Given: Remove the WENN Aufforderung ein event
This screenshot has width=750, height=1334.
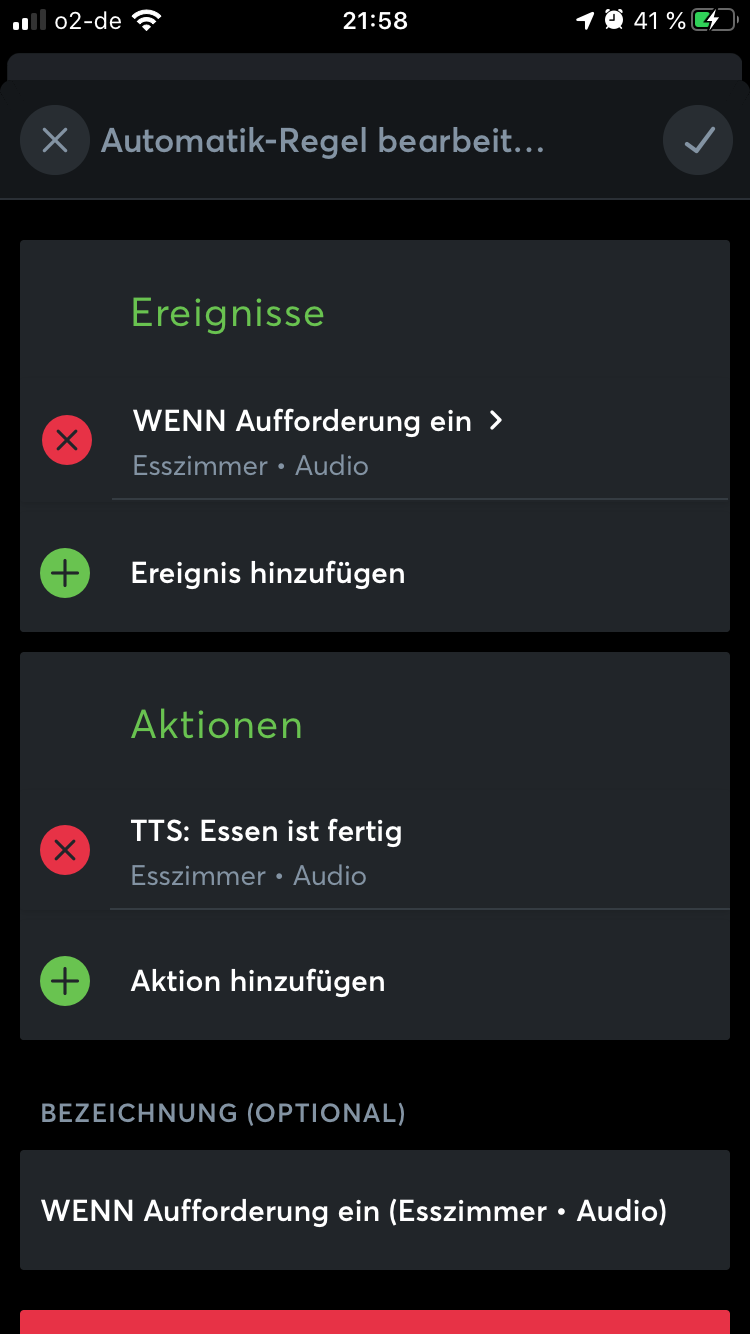Looking at the screenshot, I should point(67,440).
